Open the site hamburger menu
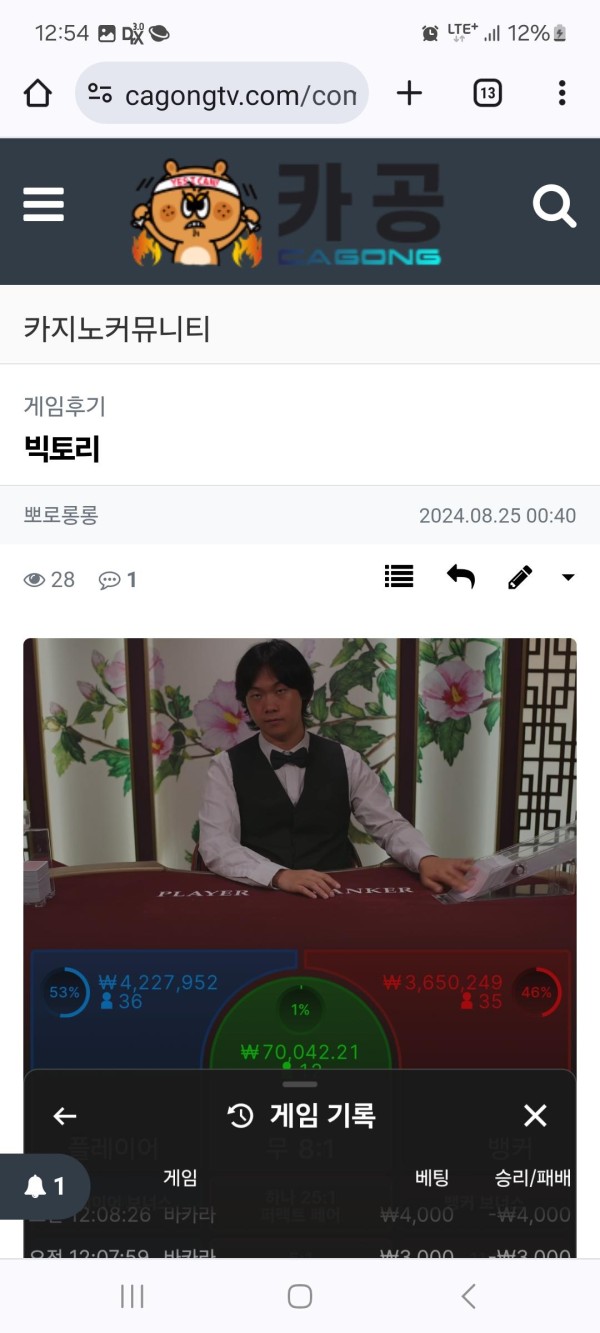 (x=43, y=205)
